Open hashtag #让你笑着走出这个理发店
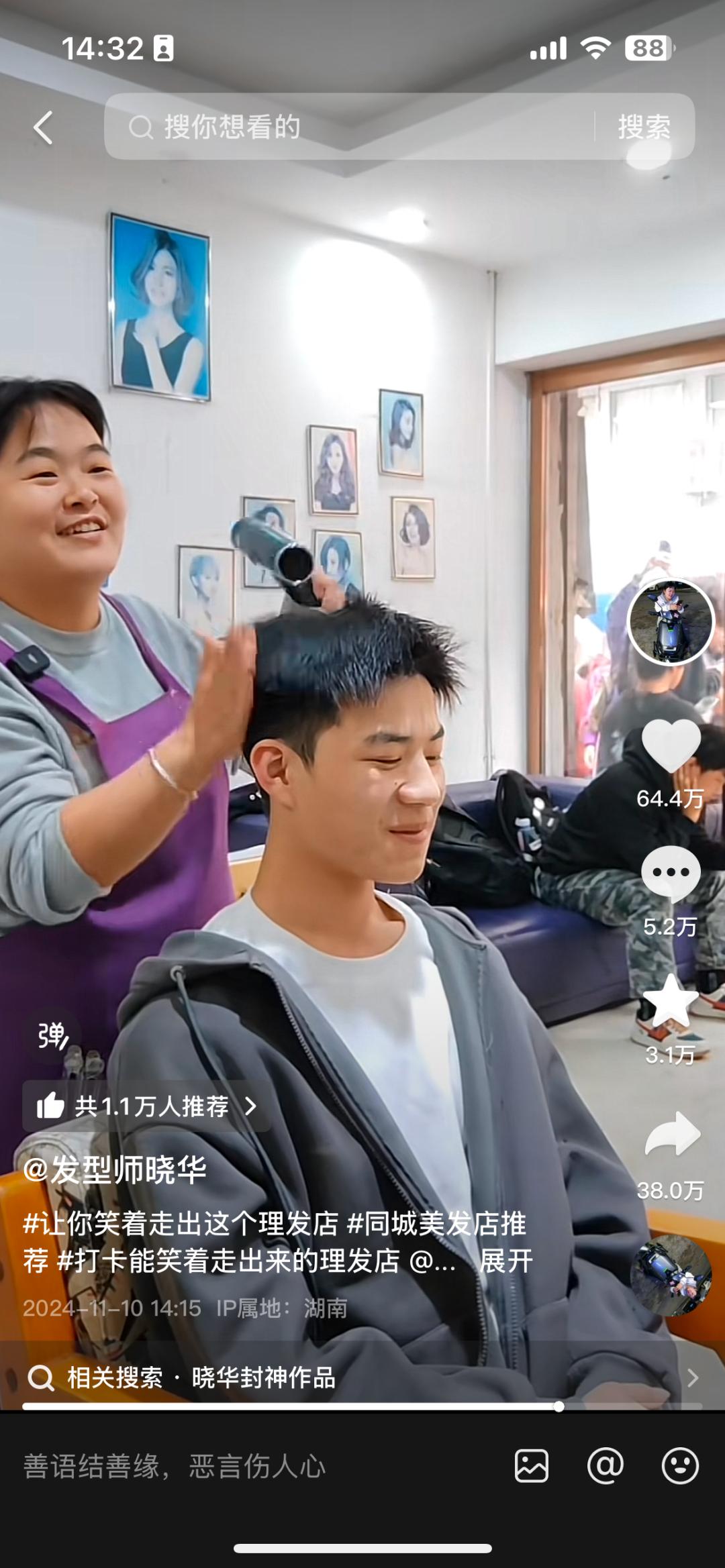Image resolution: width=725 pixels, height=1568 pixels. (181, 1224)
